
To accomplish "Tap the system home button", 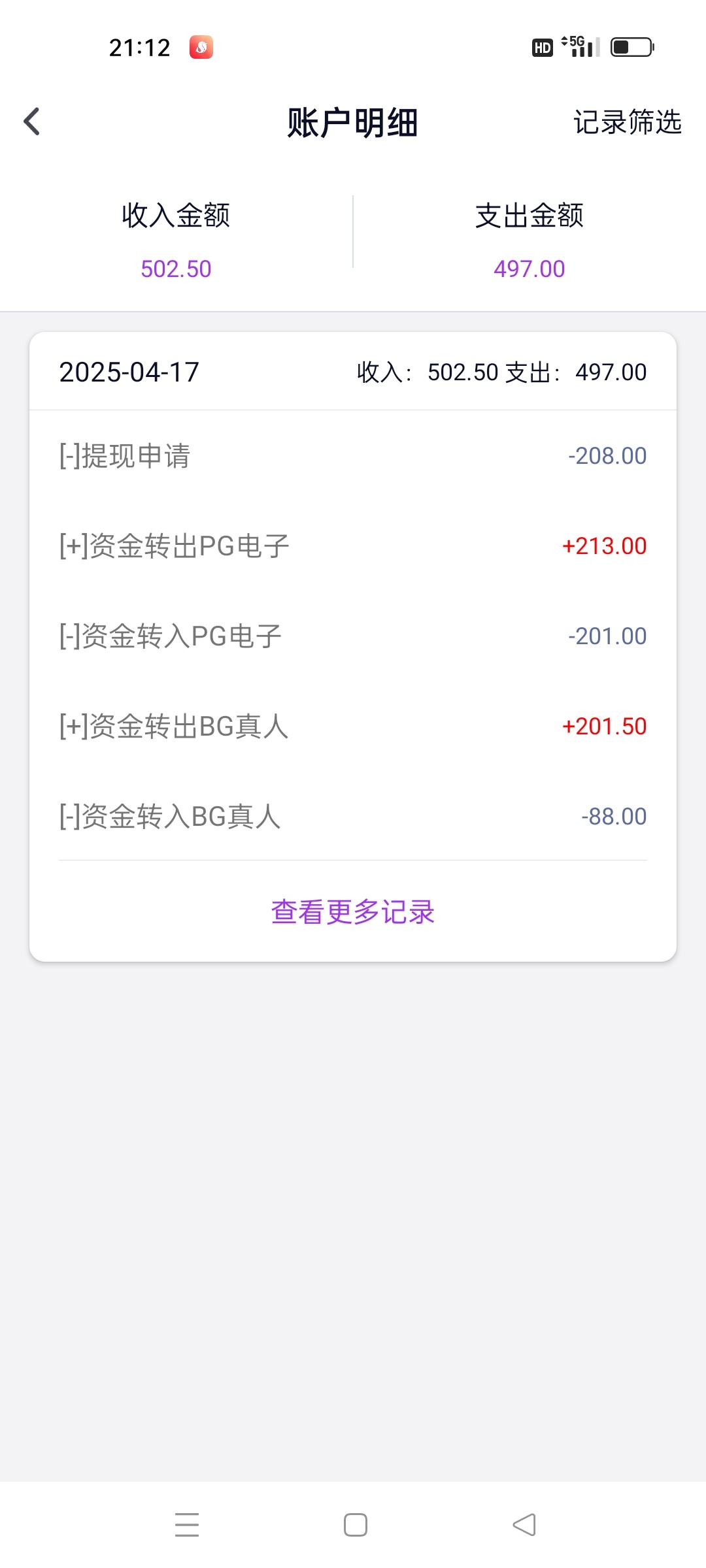I will (x=355, y=1525).
